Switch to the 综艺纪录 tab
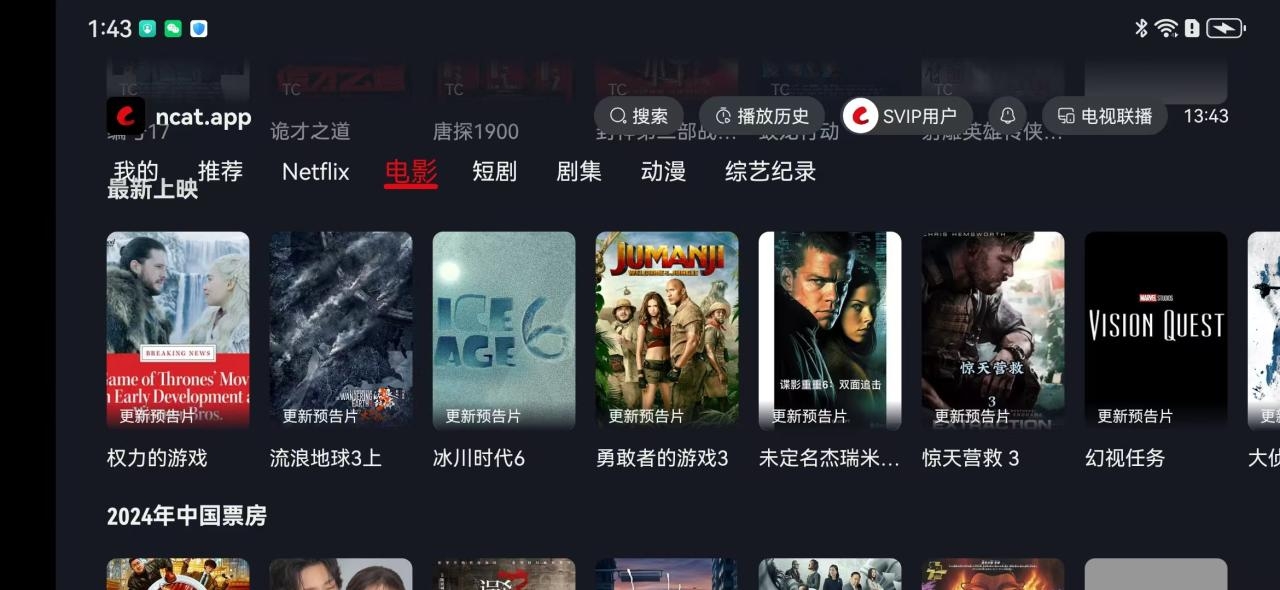 click(x=770, y=171)
